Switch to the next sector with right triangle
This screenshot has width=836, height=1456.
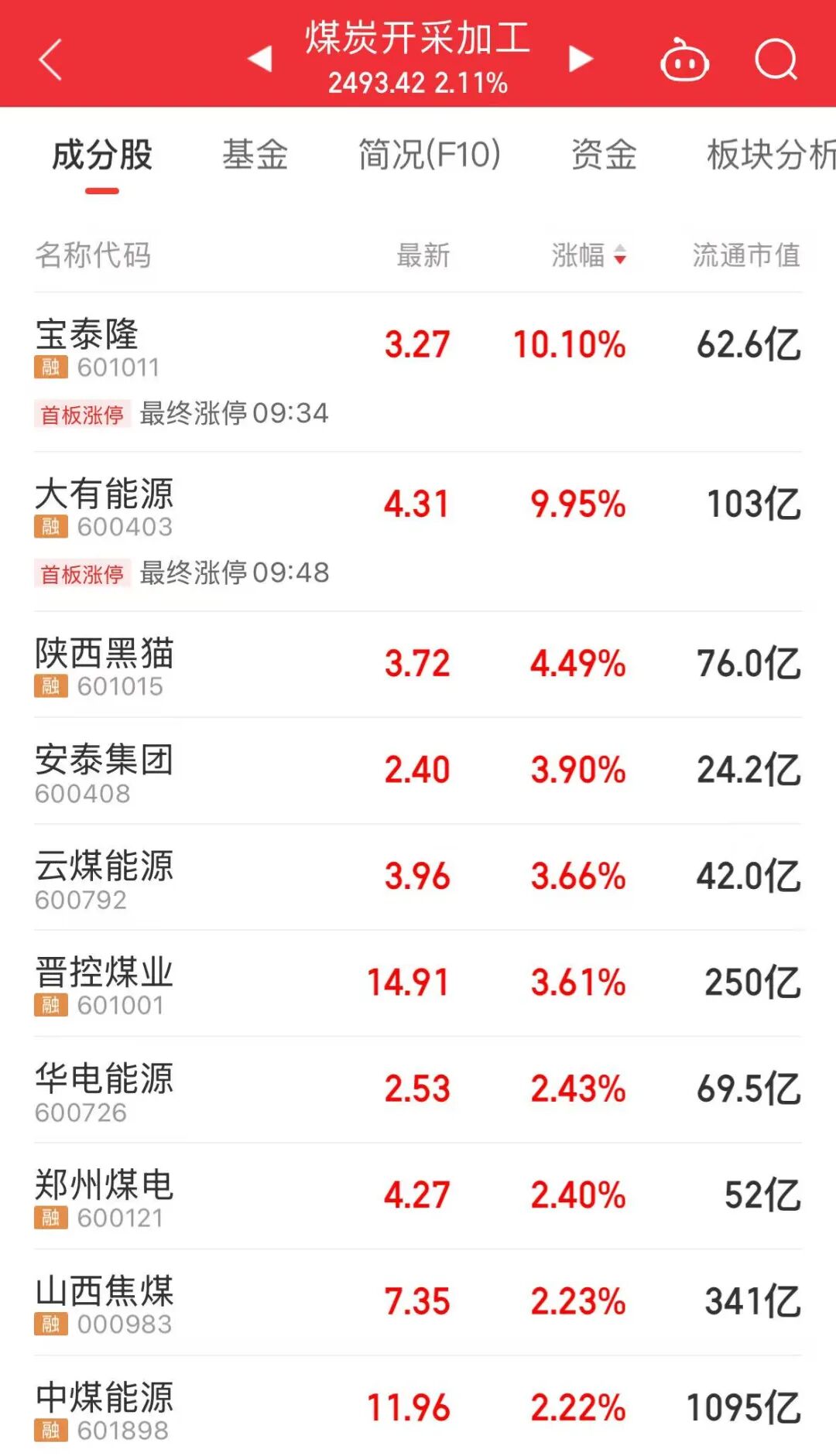tap(580, 59)
